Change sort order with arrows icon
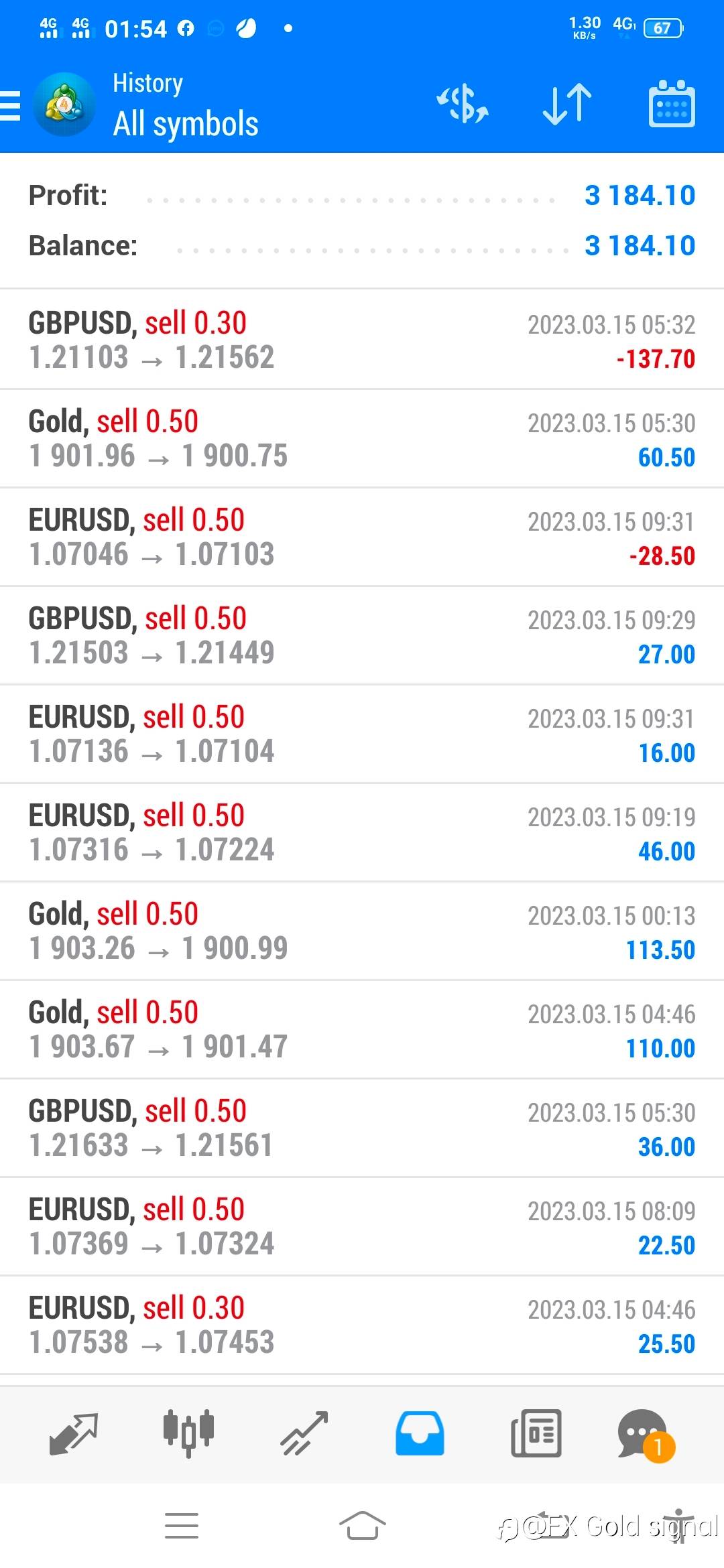The image size is (724, 1568). coord(567,104)
